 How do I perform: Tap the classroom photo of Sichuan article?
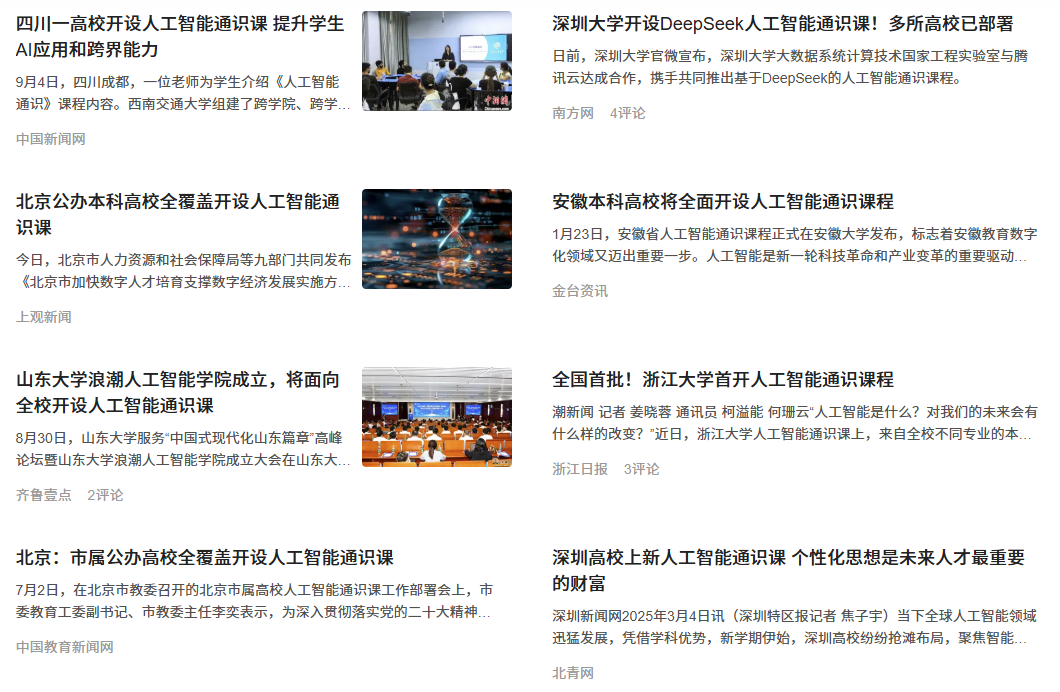[x=436, y=61]
